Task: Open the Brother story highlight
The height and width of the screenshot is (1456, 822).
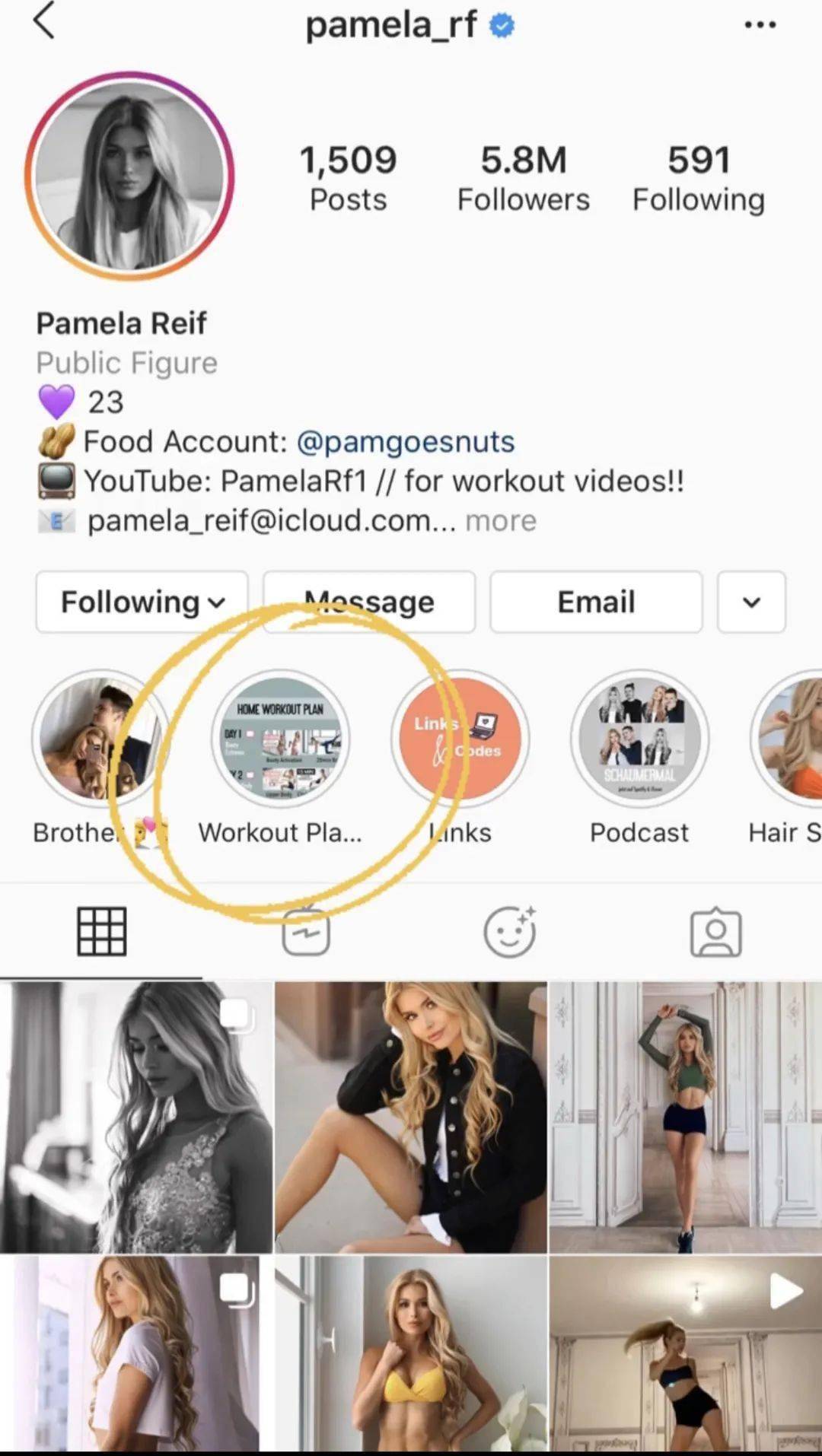Action: coord(99,738)
